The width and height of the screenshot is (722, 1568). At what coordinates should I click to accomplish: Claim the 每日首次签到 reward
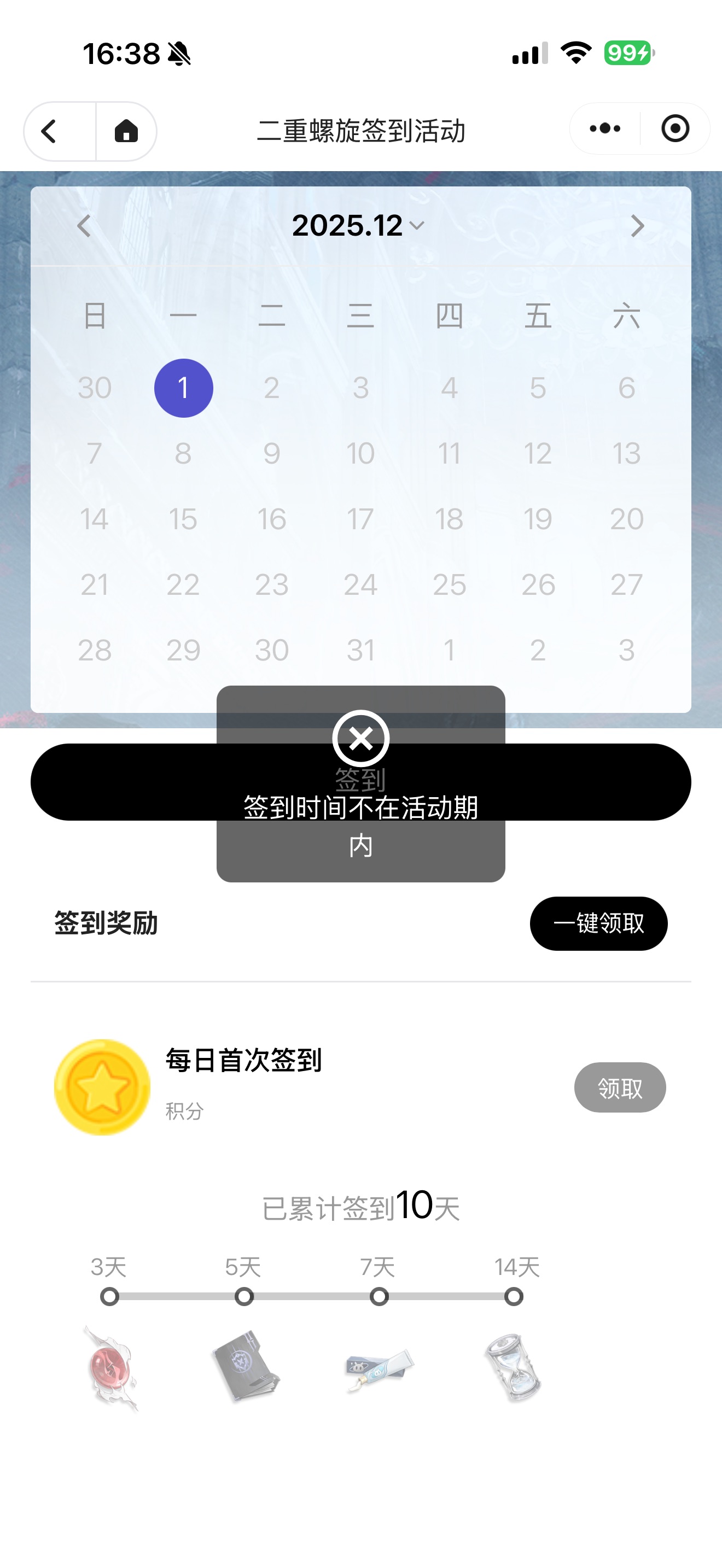pyautogui.click(x=620, y=1088)
